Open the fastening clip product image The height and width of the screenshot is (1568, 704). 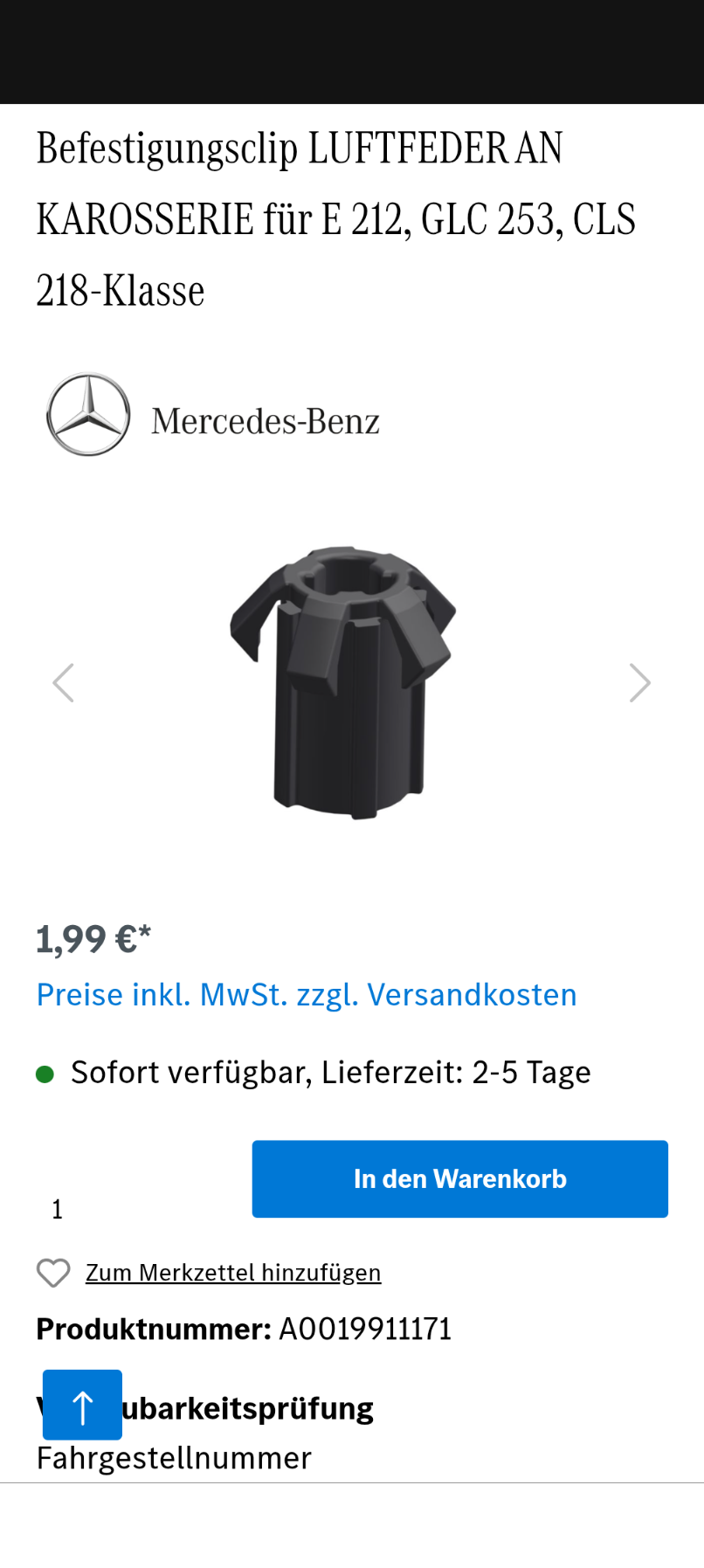point(343,683)
